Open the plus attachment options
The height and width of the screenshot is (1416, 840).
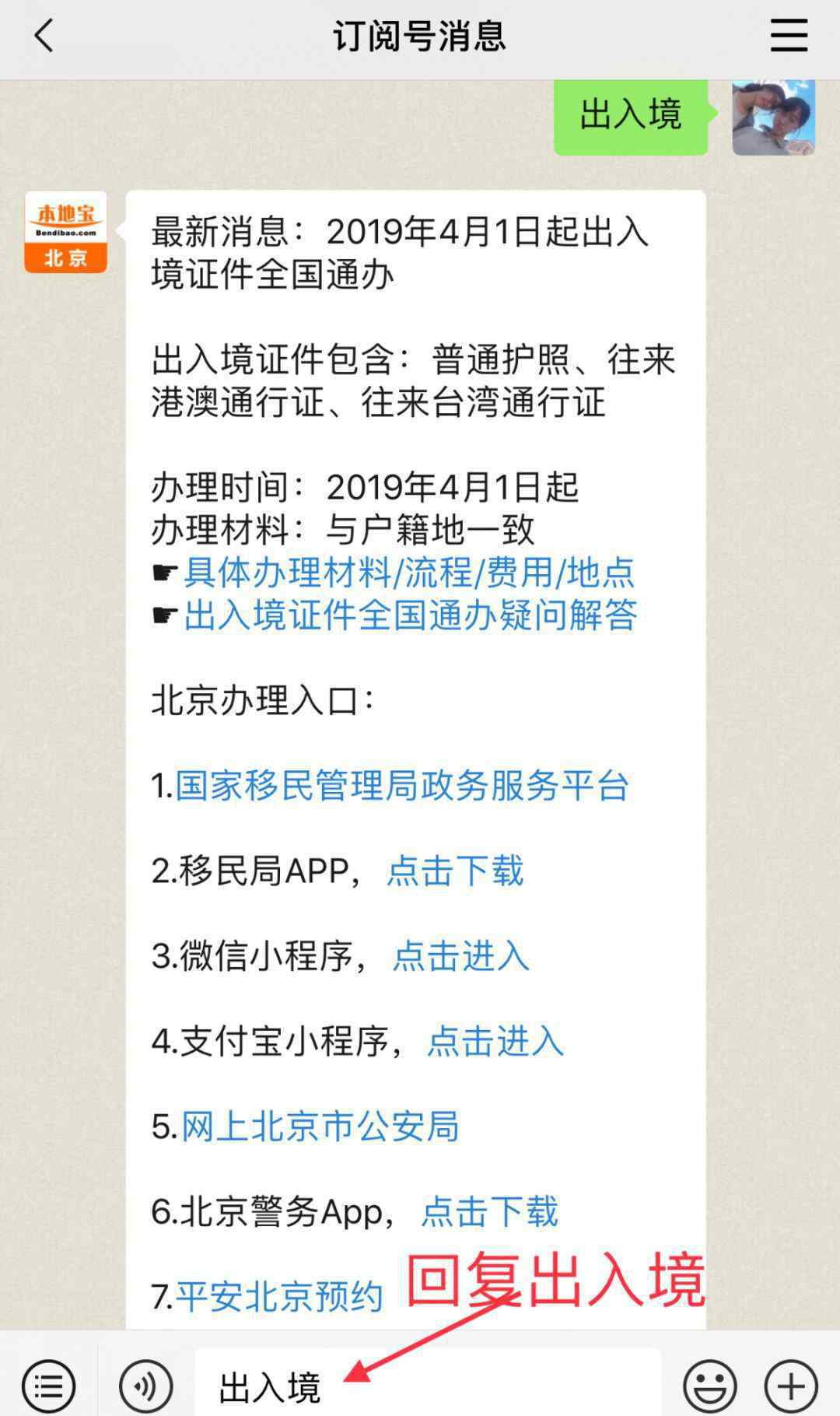tap(791, 1386)
